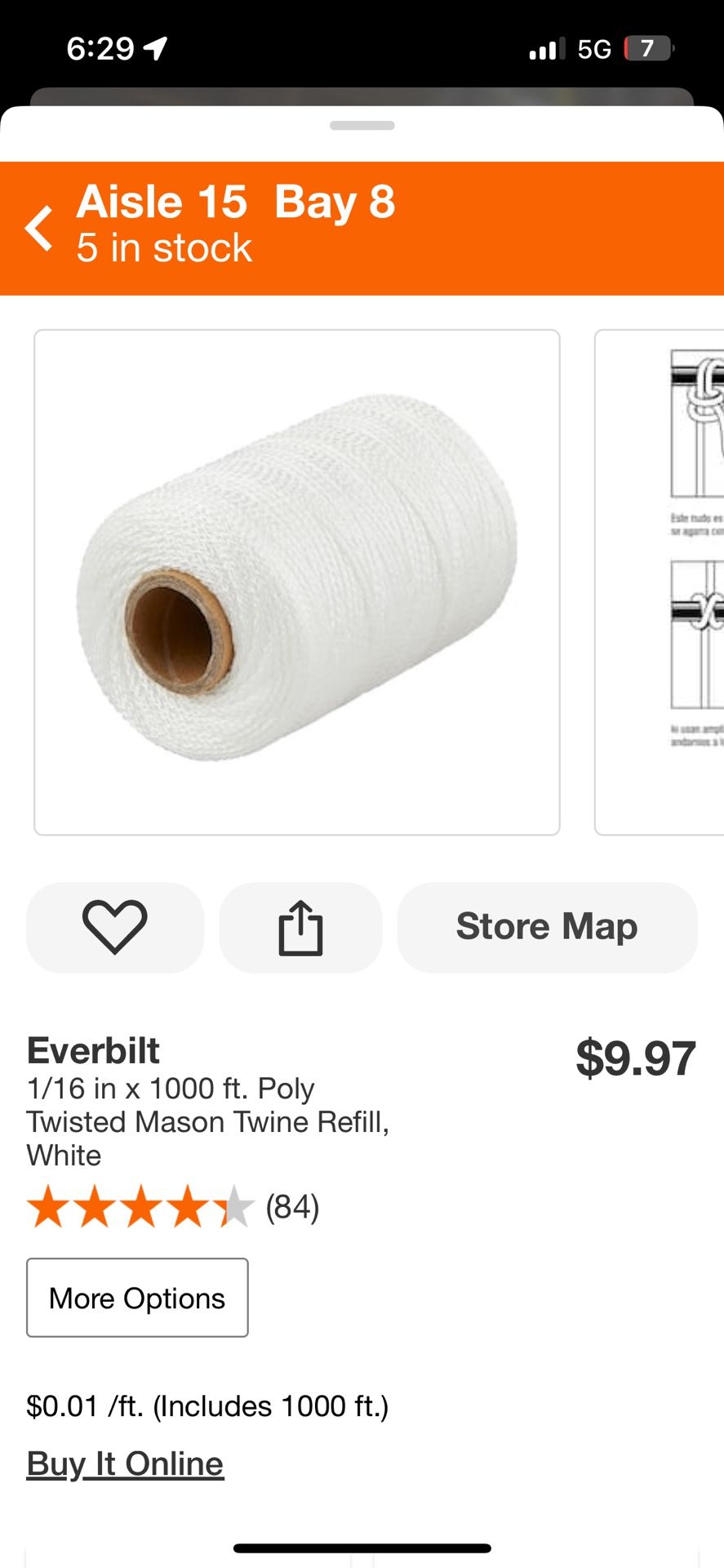
Task: Open the star rating reviews
Action: click(x=173, y=1207)
